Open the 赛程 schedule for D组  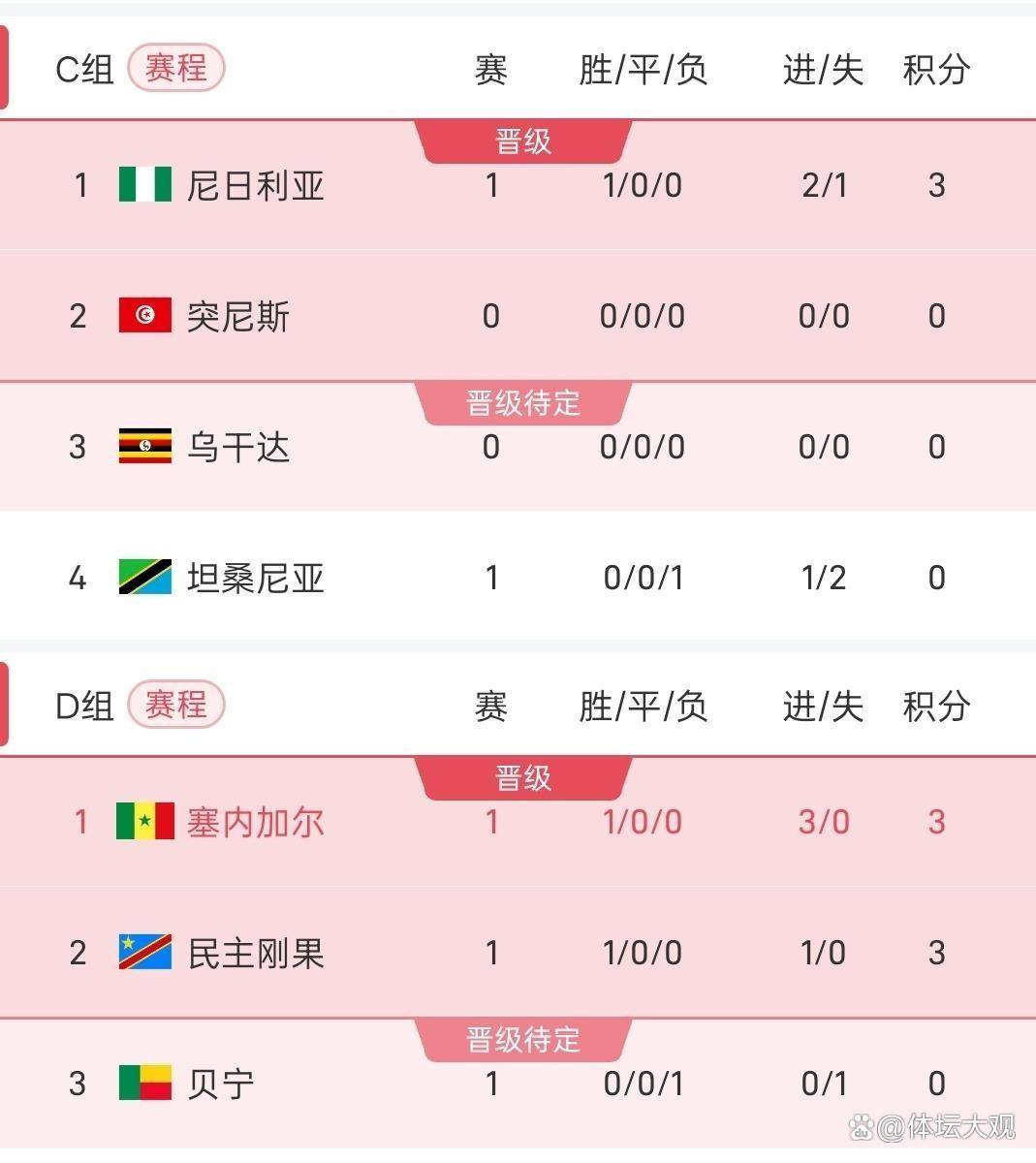point(175,705)
